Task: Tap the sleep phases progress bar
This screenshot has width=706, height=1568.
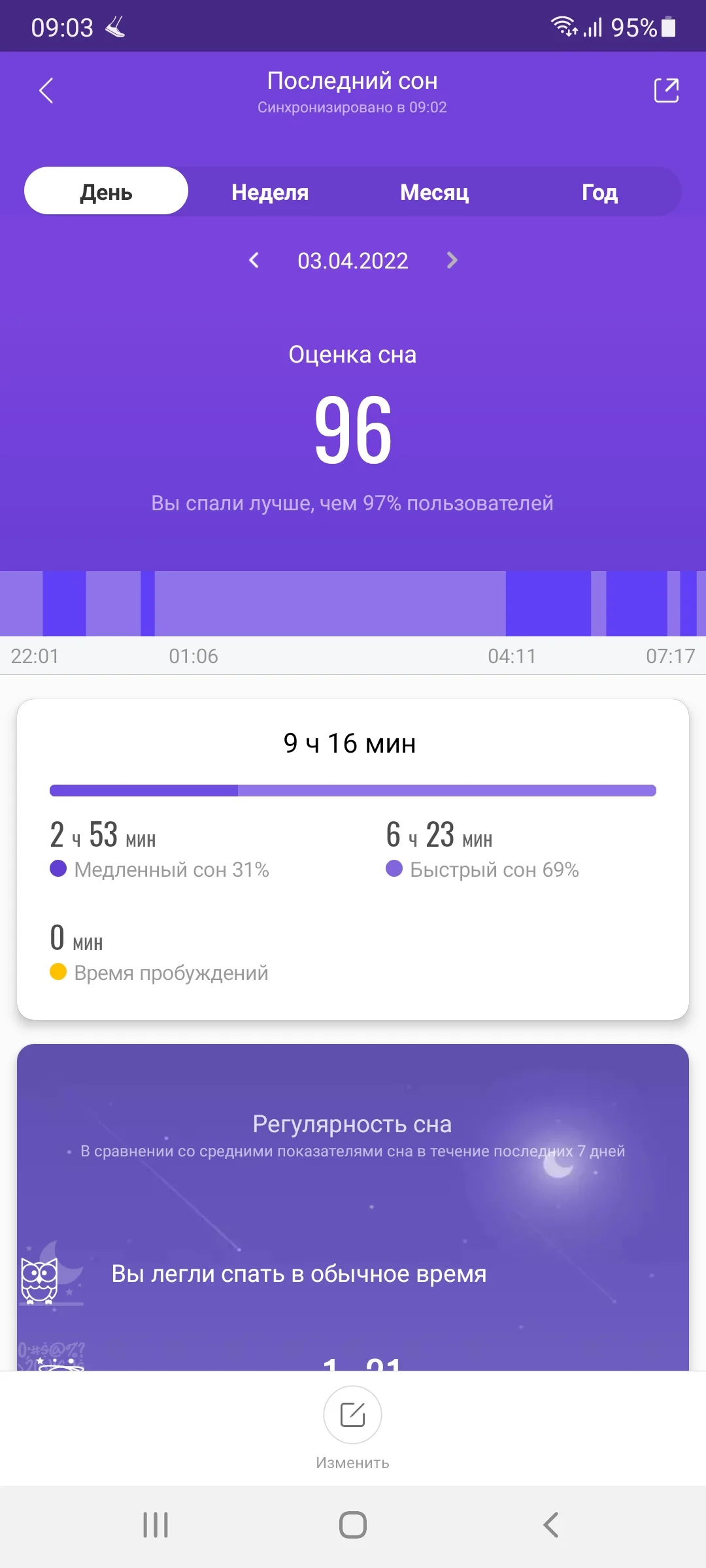Action: pyautogui.click(x=353, y=791)
